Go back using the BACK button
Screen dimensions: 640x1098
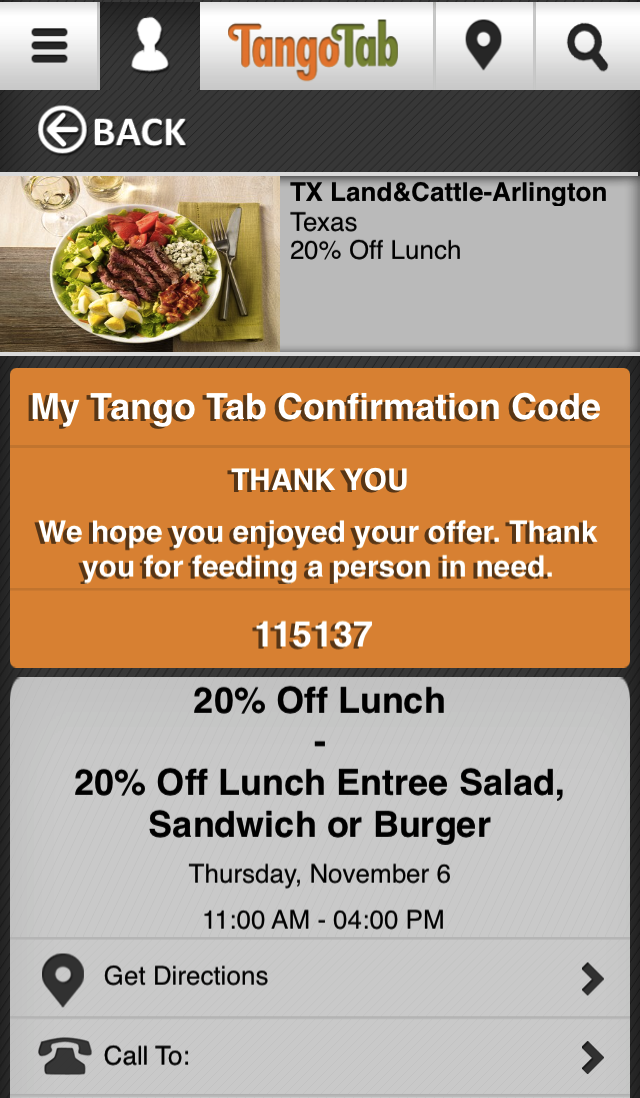tap(112, 131)
